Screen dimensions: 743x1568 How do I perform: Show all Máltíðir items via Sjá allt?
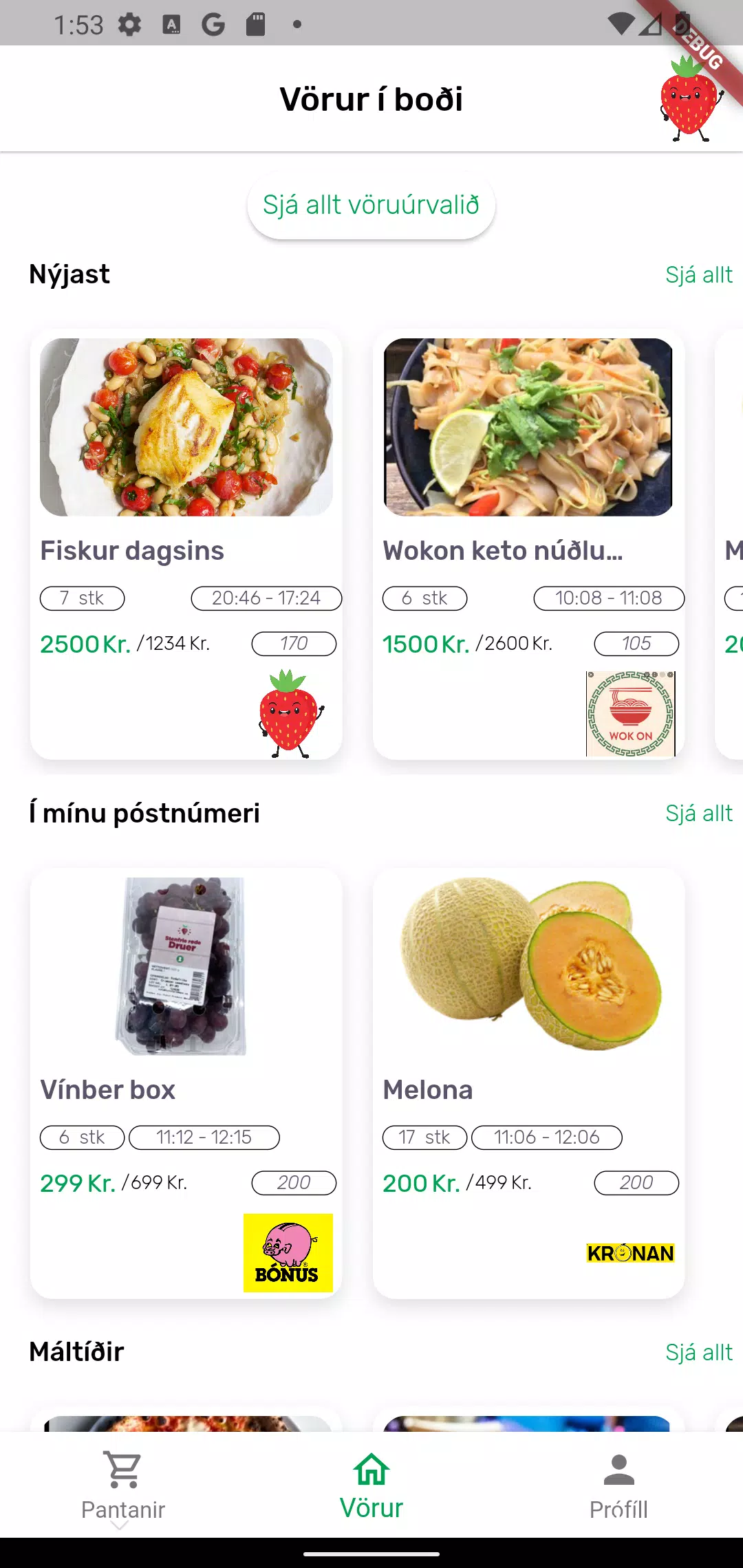[698, 1353]
